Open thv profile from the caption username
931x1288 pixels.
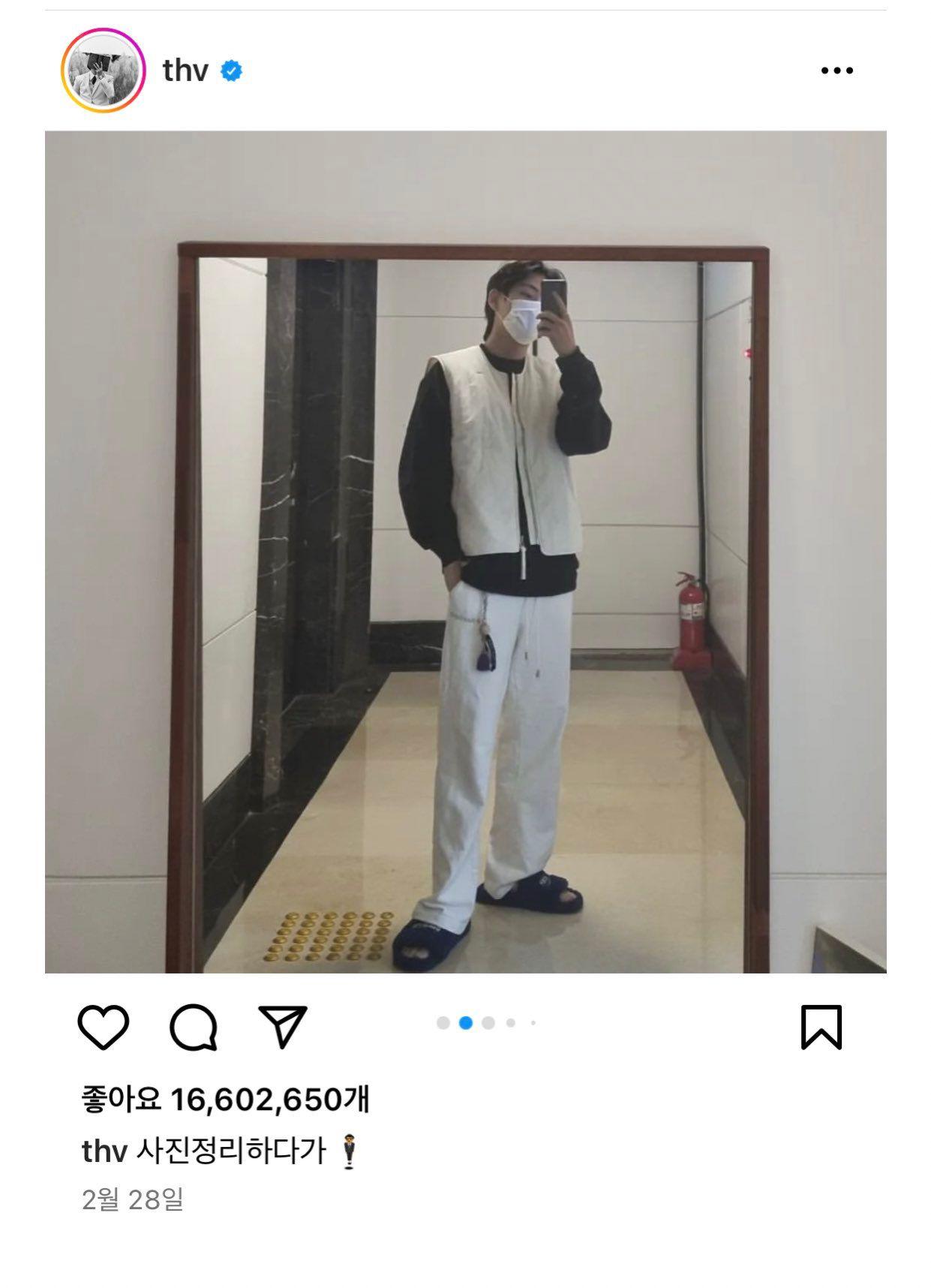pos(104,1151)
